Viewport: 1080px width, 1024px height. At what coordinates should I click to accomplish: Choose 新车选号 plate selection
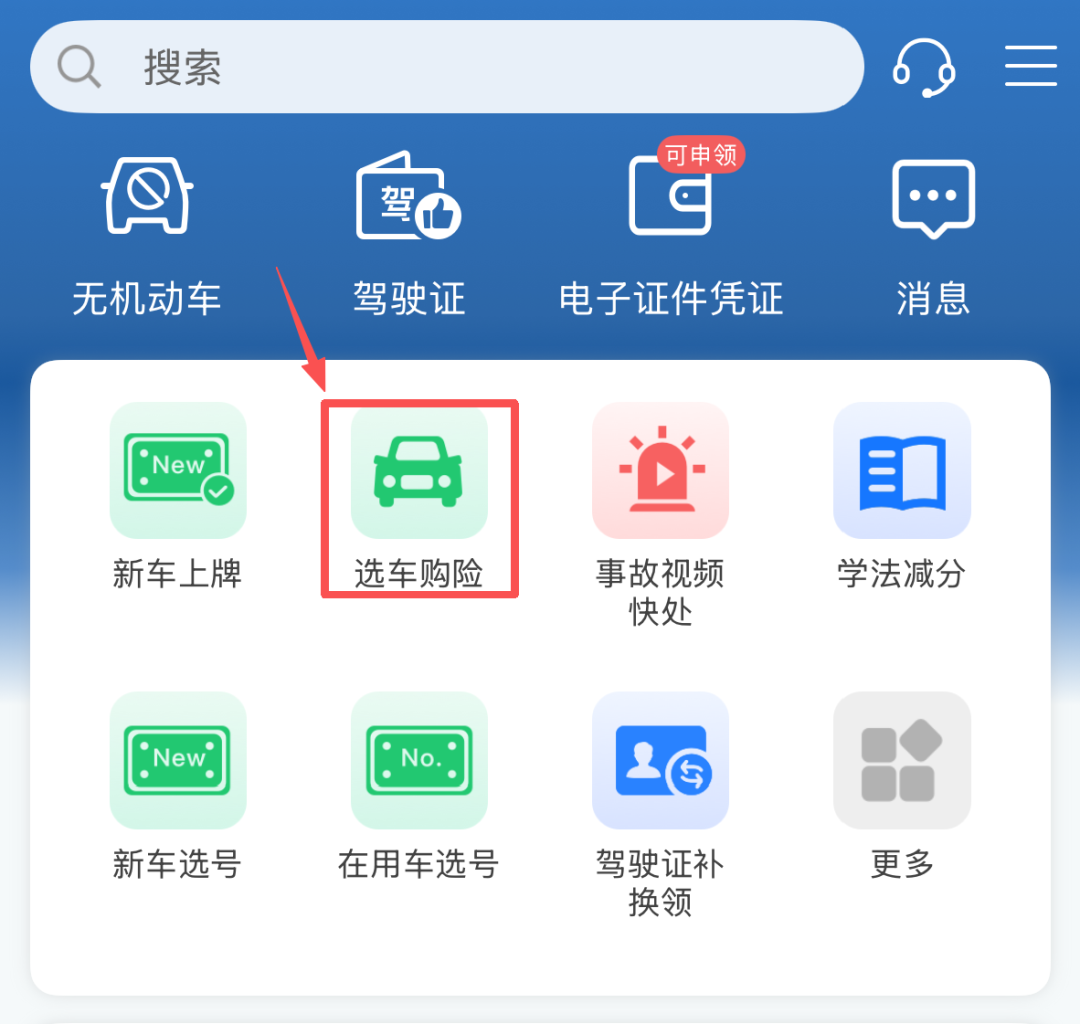178,786
